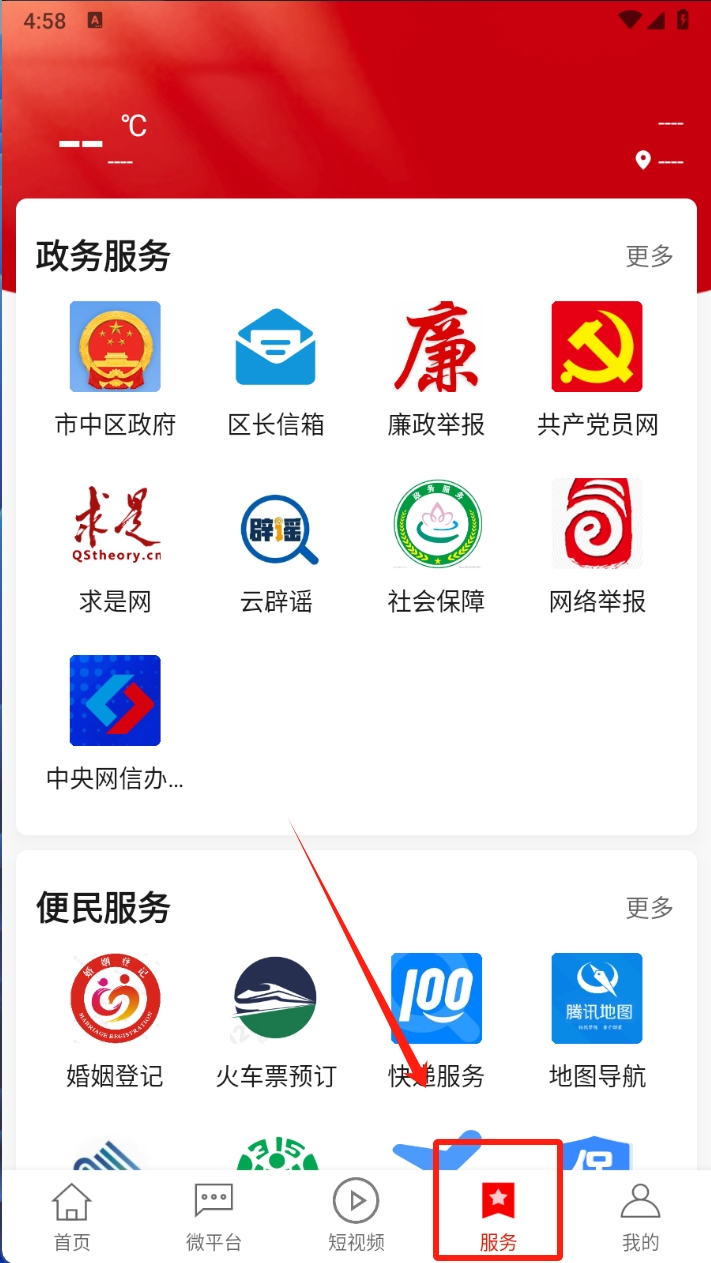This screenshot has width=711, height=1263.
Task: Tap 更多 next to 政务服务
Action: point(649,256)
